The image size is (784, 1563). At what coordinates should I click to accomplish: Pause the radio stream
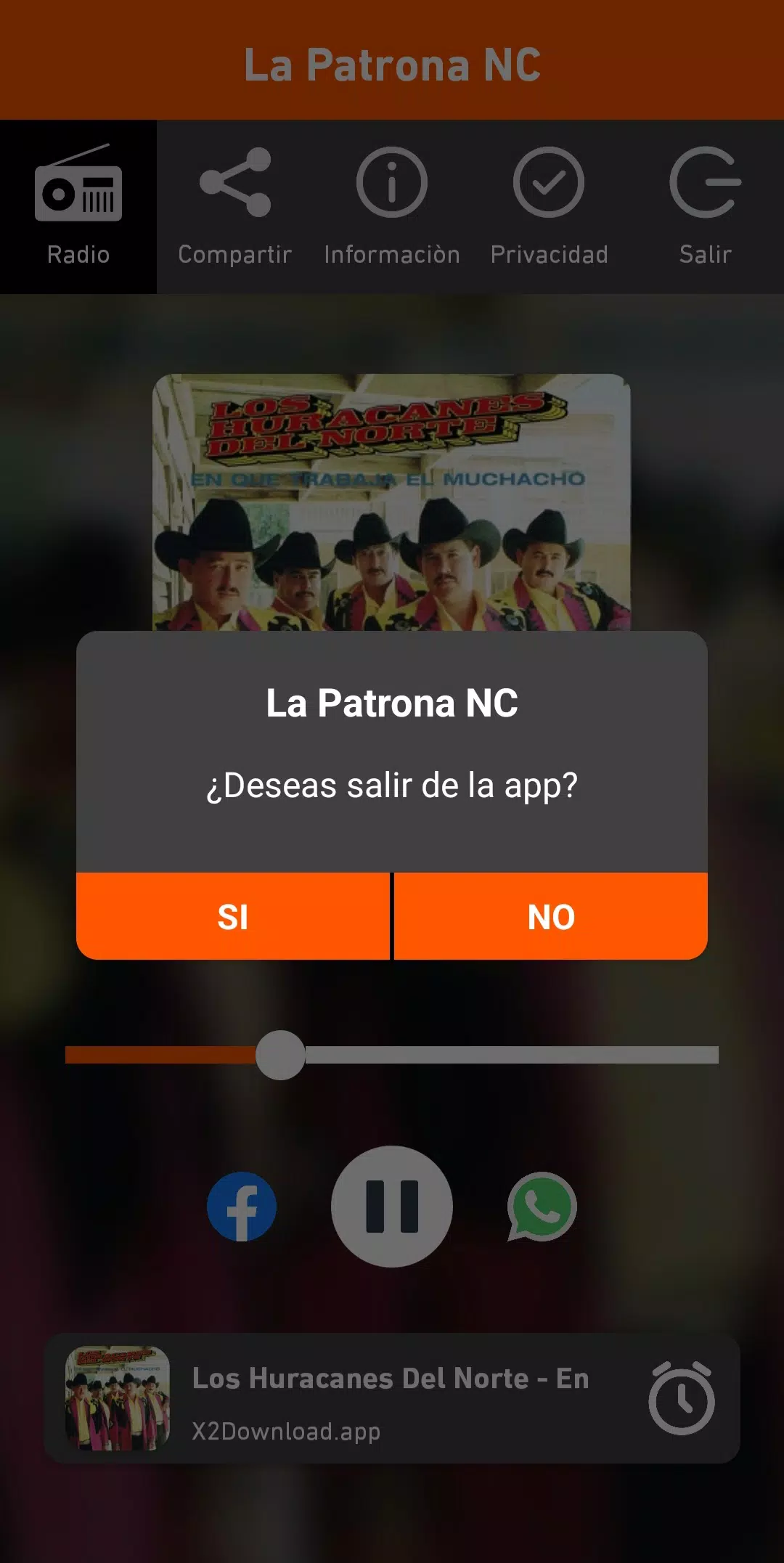(392, 1207)
